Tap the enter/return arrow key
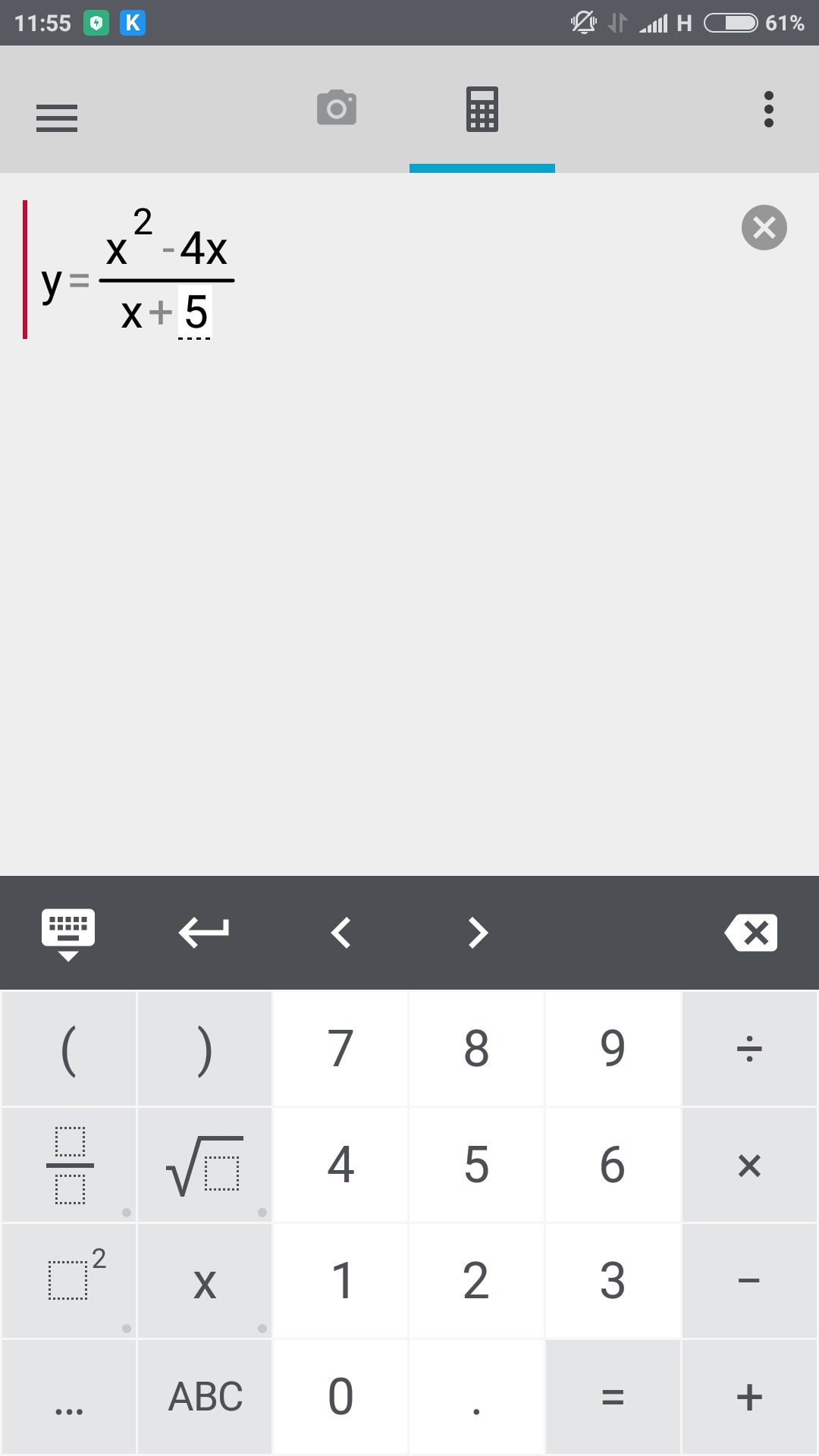Viewport: 819px width, 1456px height. [x=203, y=933]
